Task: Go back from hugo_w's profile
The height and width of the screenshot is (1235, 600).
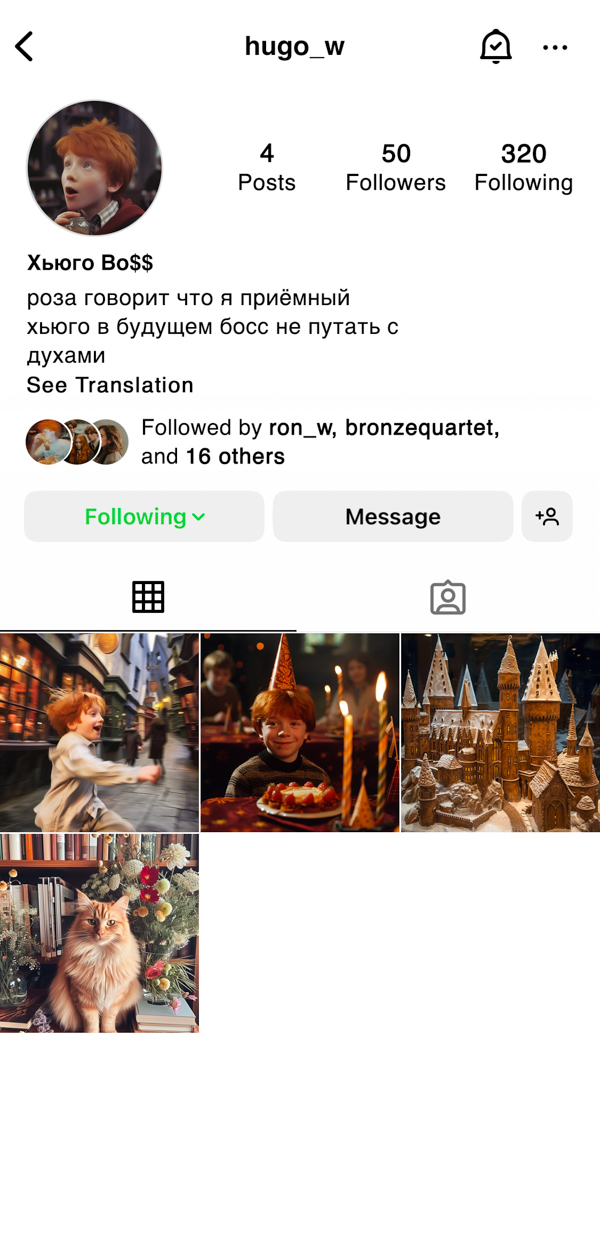Action: 25,46
